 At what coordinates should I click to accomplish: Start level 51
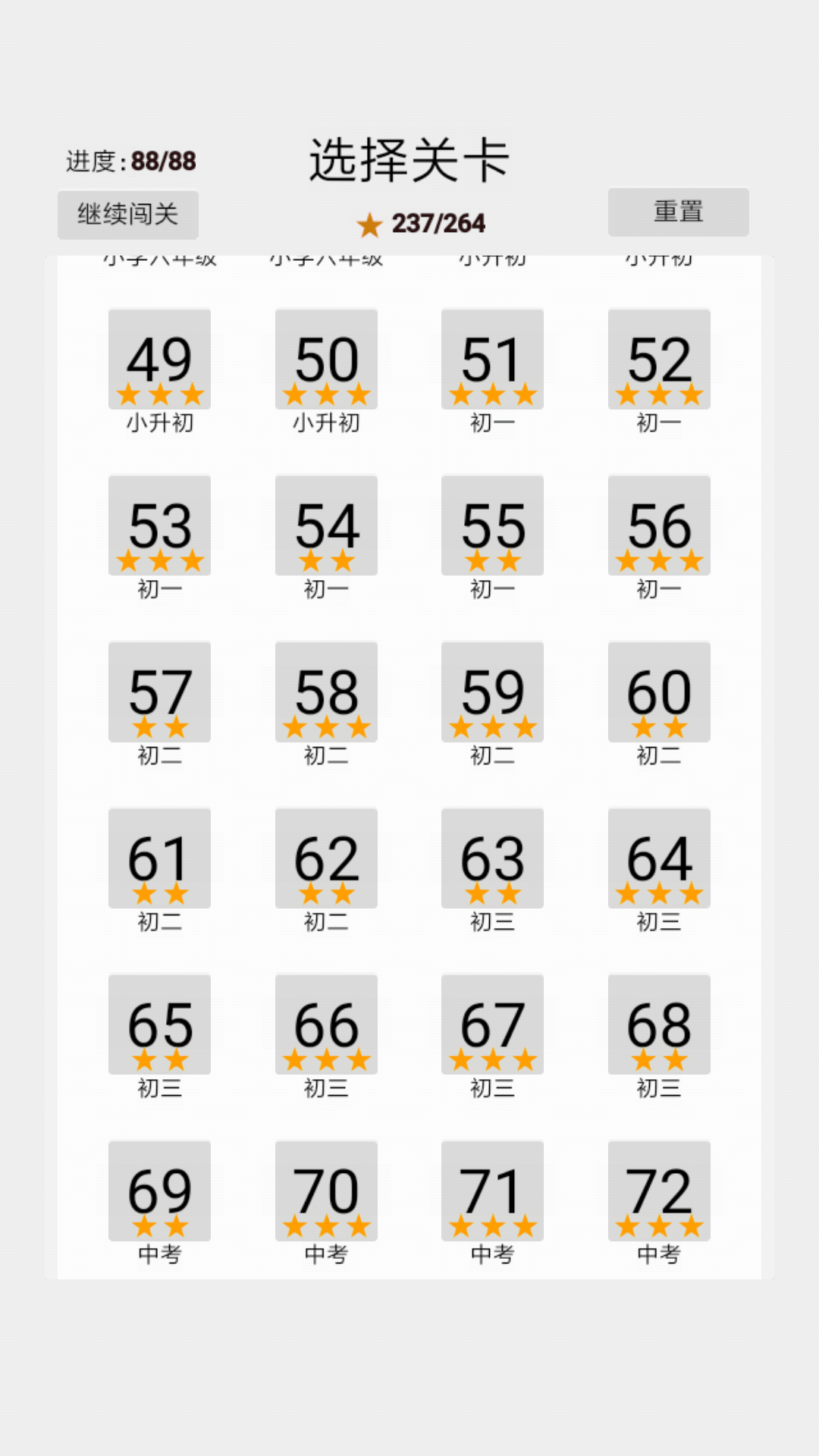[x=492, y=359]
